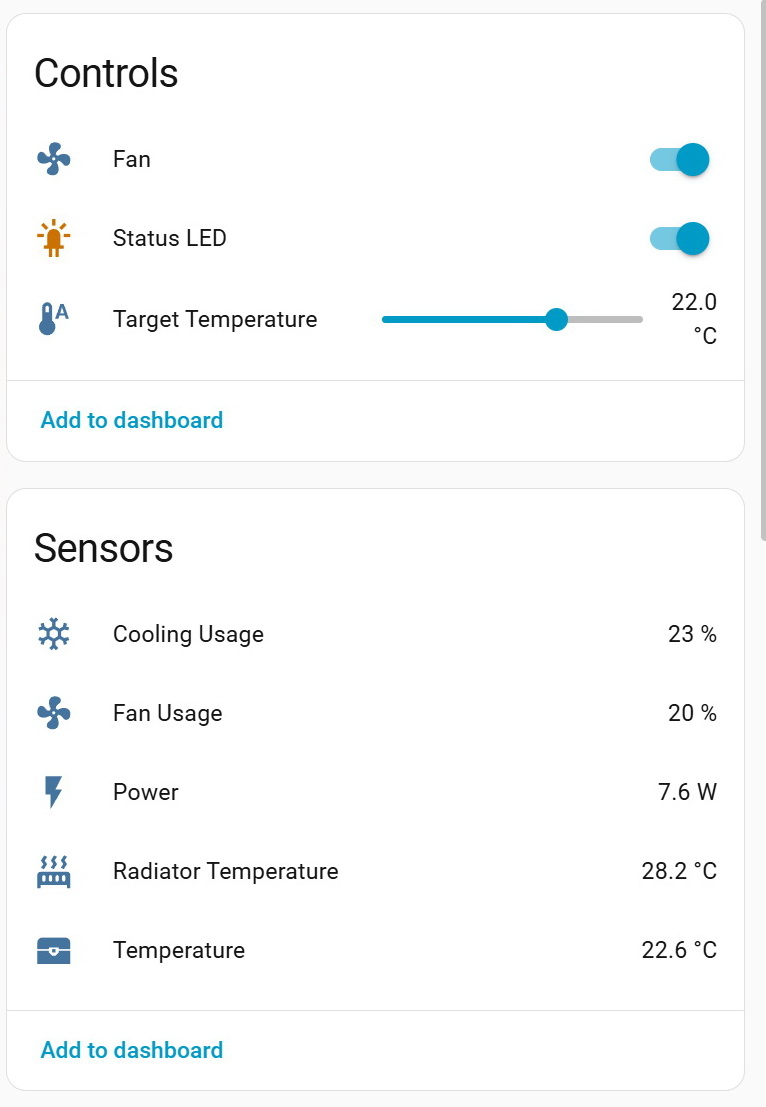View Power sensor details
766x1107 pixels.
point(145,792)
